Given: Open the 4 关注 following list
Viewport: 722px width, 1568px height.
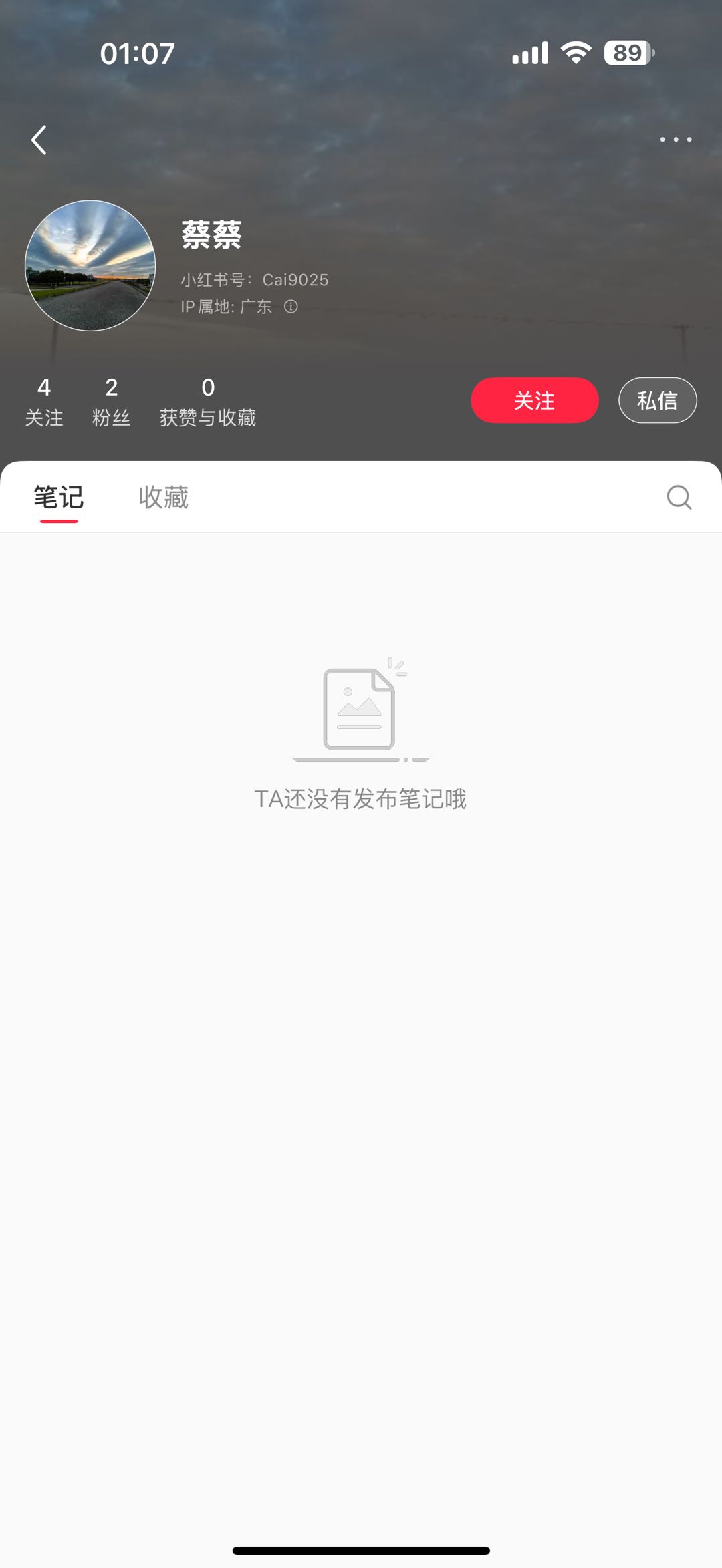Looking at the screenshot, I should (x=44, y=402).
